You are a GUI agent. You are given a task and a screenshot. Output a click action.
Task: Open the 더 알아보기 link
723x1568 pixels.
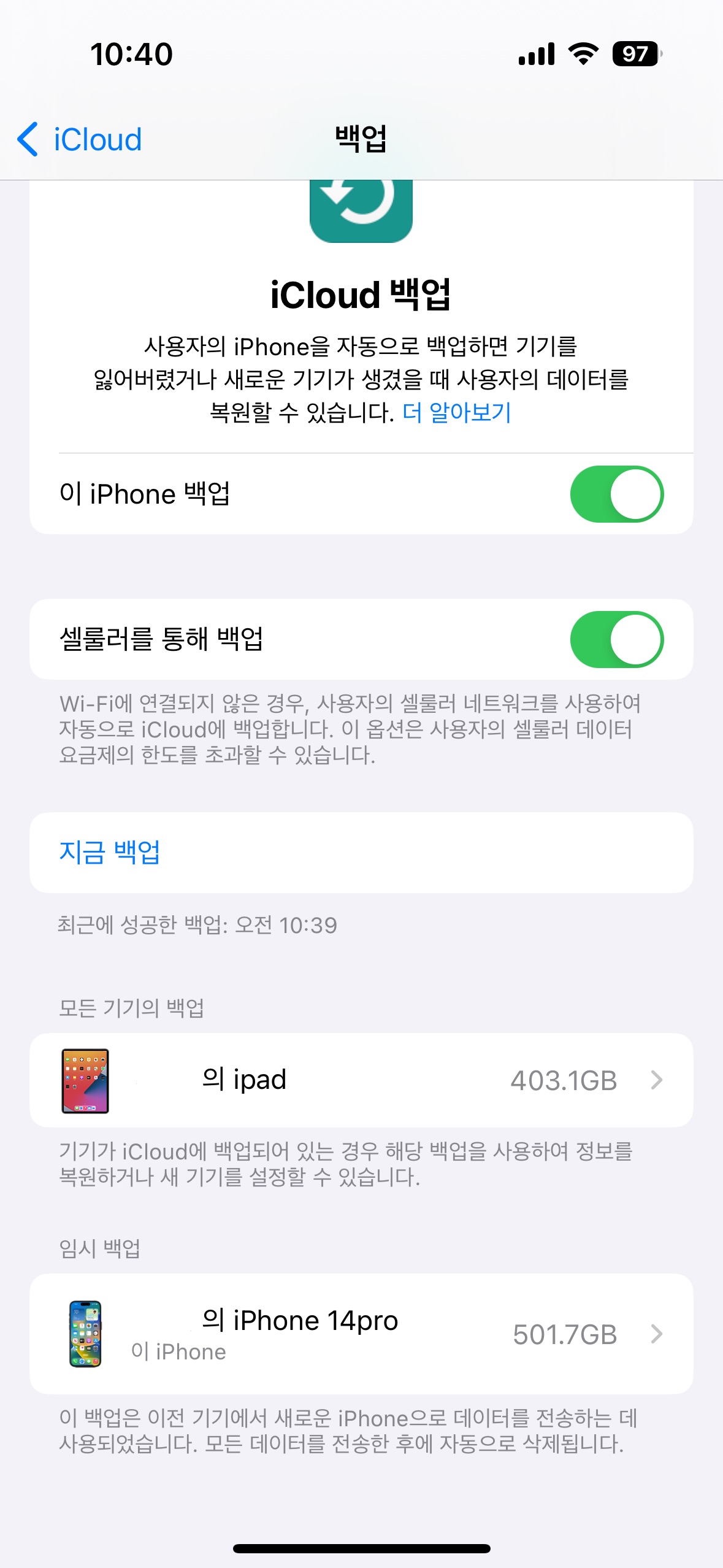pos(456,412)
